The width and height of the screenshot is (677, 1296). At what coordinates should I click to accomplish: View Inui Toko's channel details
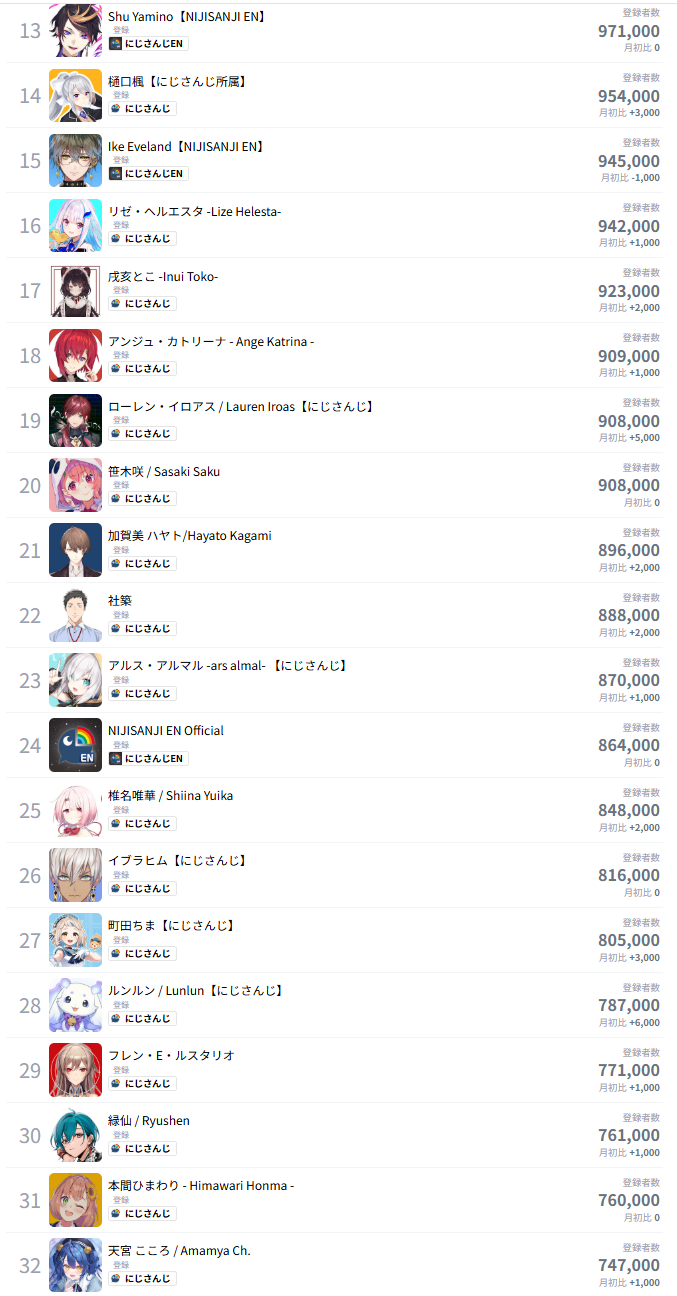pyautogui.click(x=335, y=290)
